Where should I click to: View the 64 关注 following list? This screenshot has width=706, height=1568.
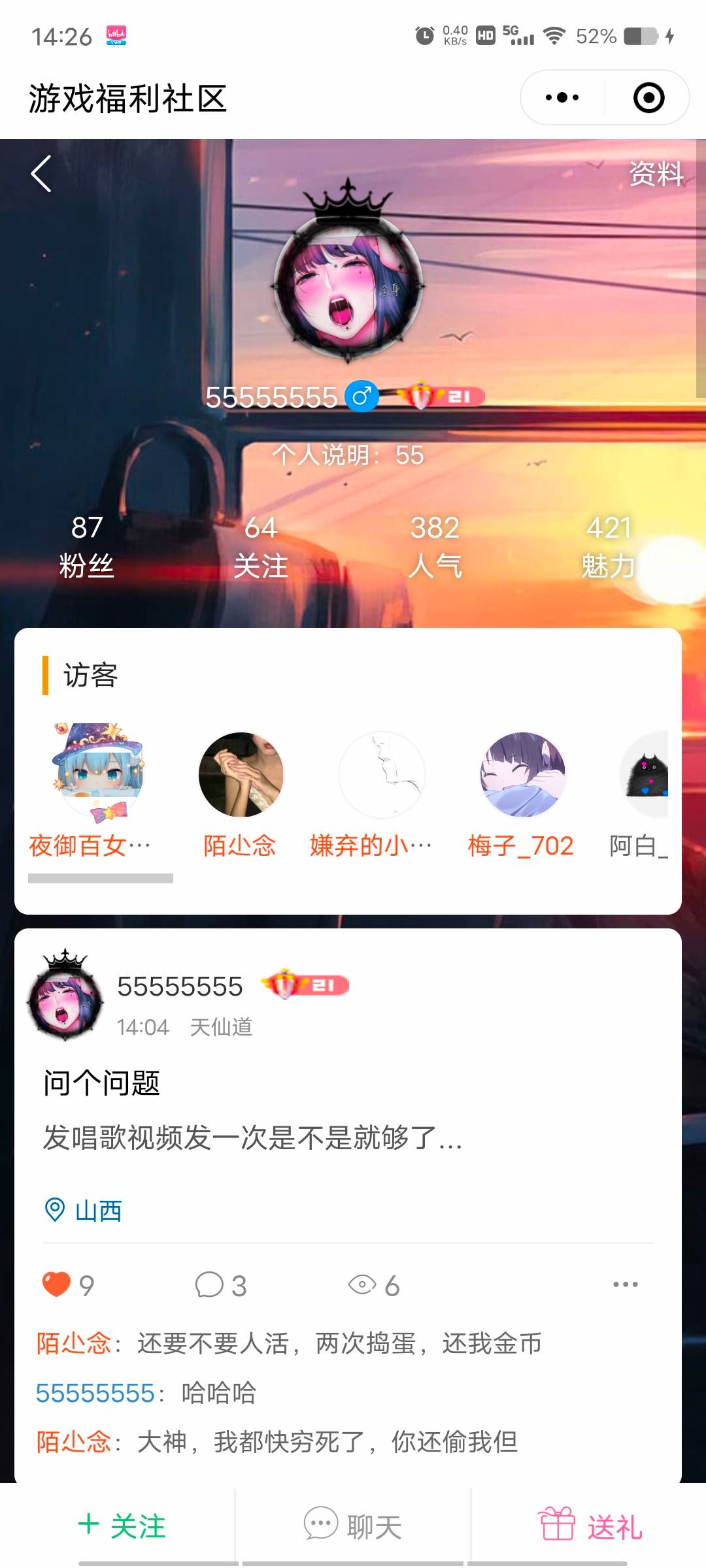pos(261,546)
